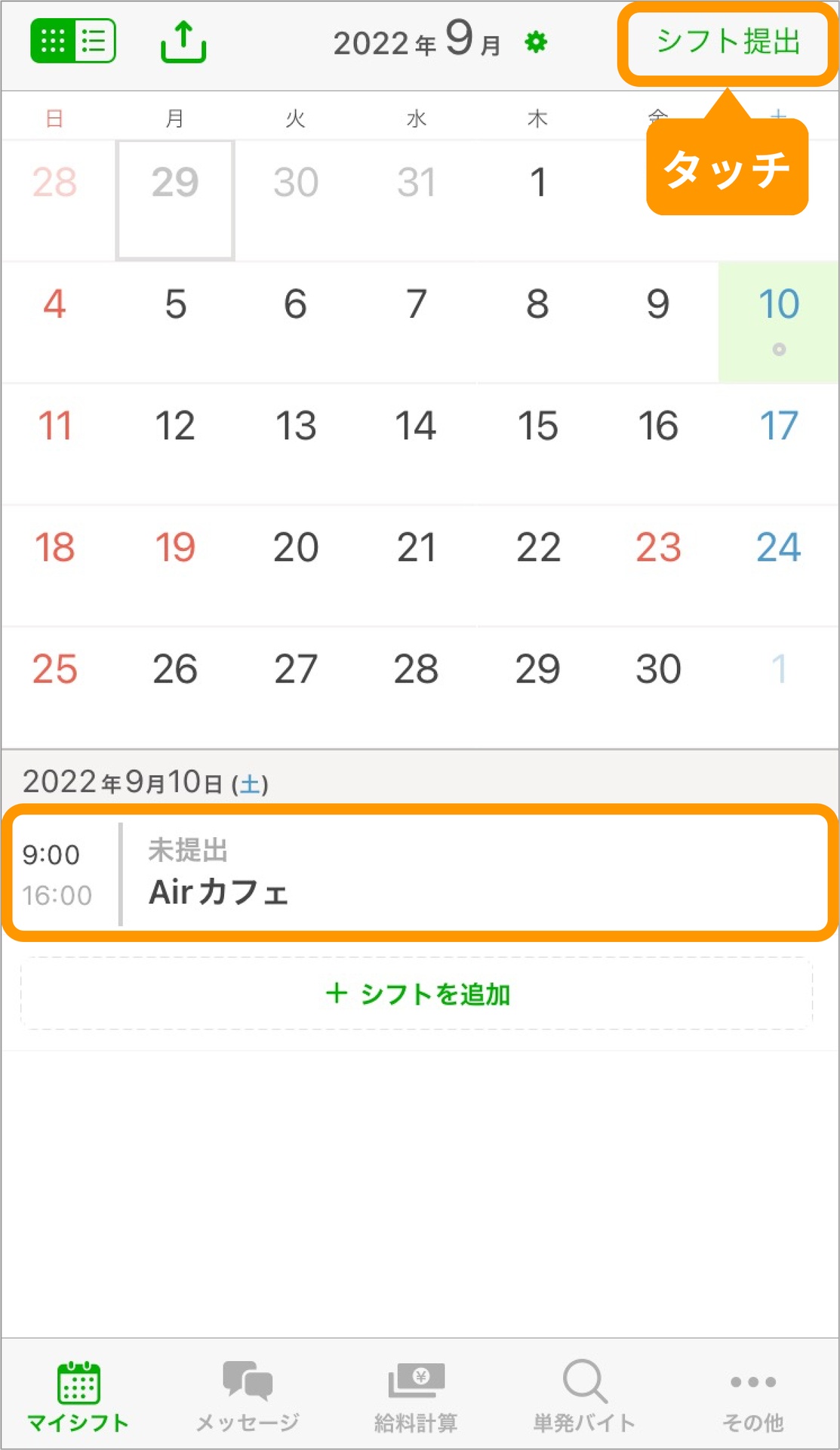Image resolution: width=840 pixels, height=1450 pixels.
Task: Open the Air カフェ 9:00 shift
Action: click(420, 873)
